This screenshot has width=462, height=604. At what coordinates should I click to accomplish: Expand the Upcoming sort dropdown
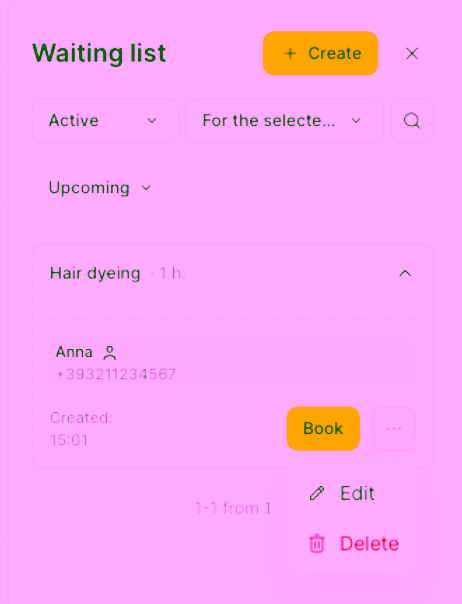pos(99,188)
